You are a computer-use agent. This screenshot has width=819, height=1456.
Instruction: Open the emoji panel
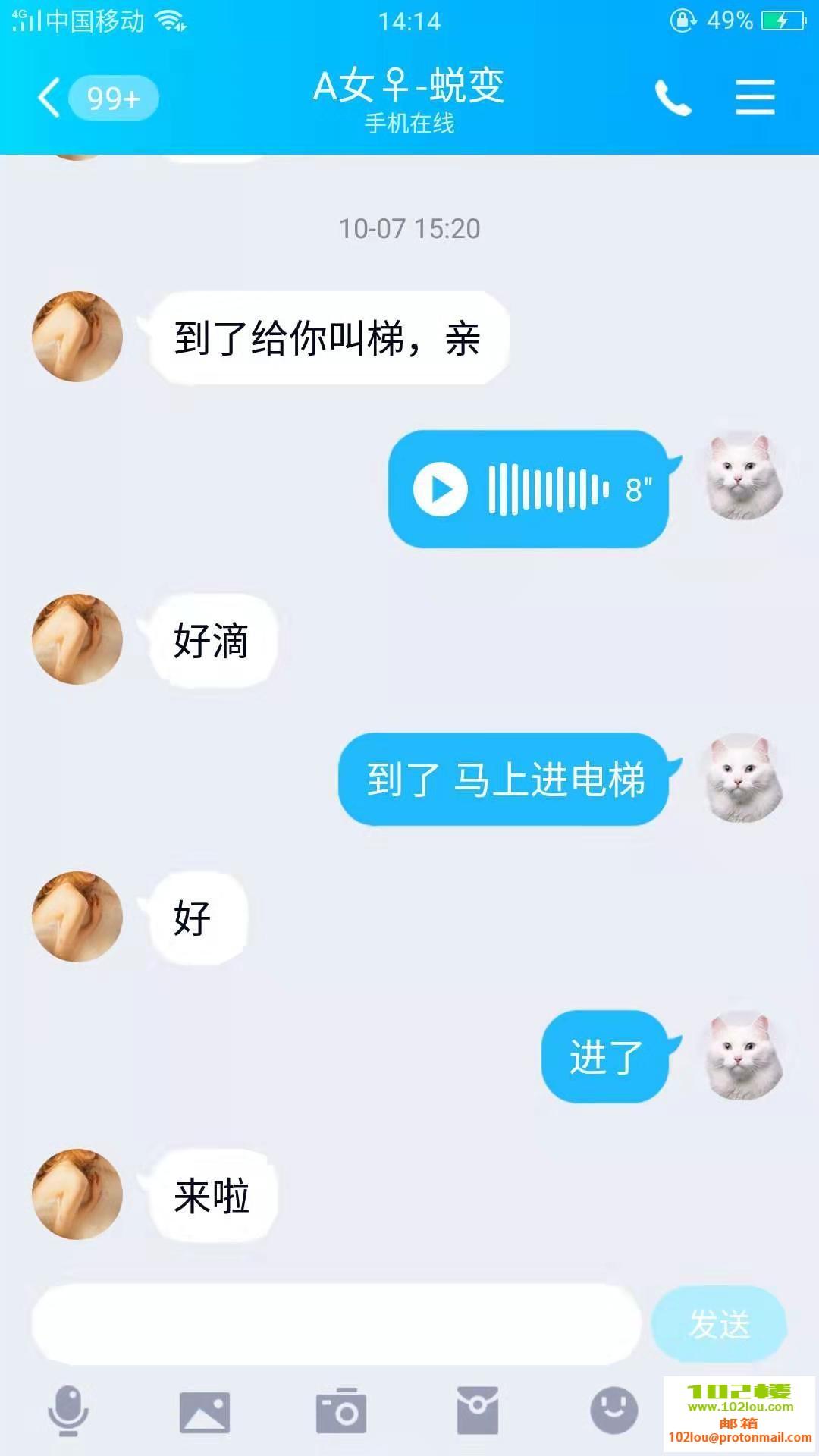tap(613, 1411)
